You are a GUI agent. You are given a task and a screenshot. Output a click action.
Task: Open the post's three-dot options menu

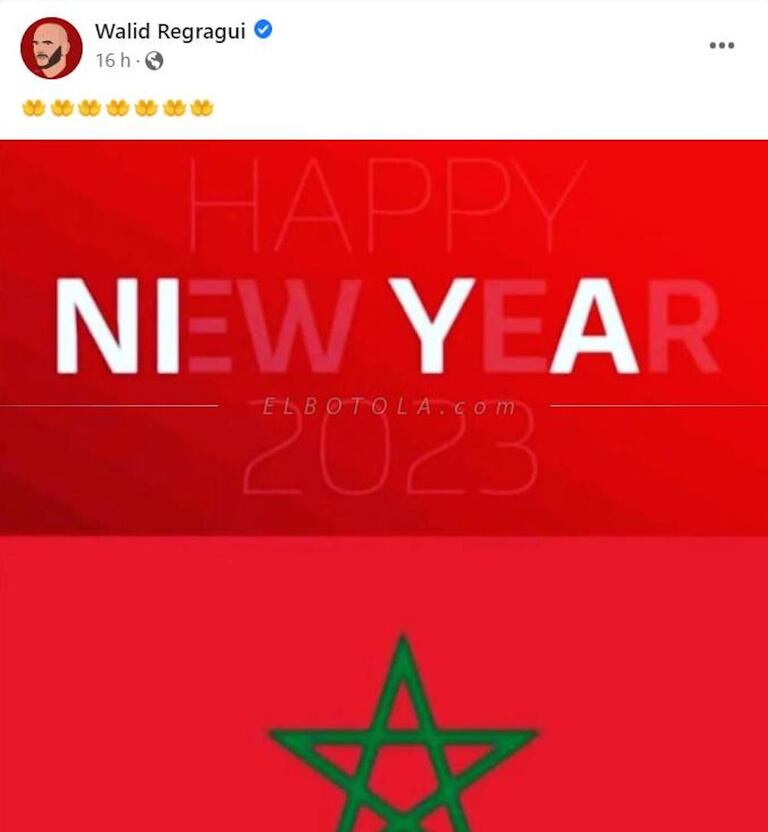722,46
